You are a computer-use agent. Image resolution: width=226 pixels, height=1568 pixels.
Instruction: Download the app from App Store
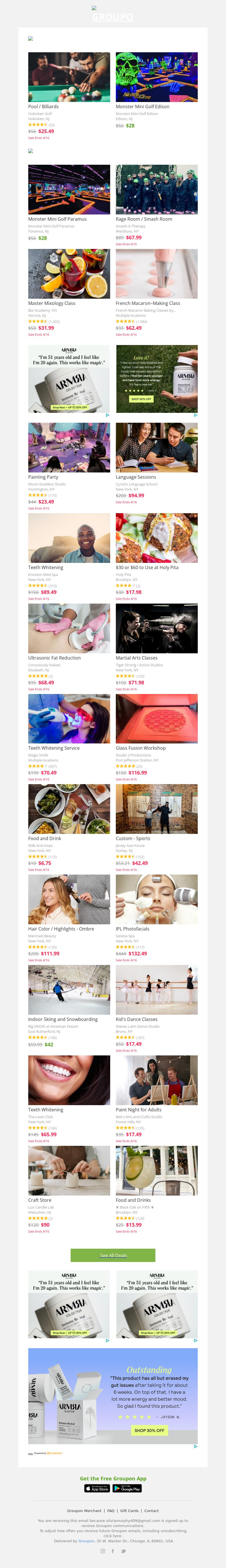tap(97, 1488)
